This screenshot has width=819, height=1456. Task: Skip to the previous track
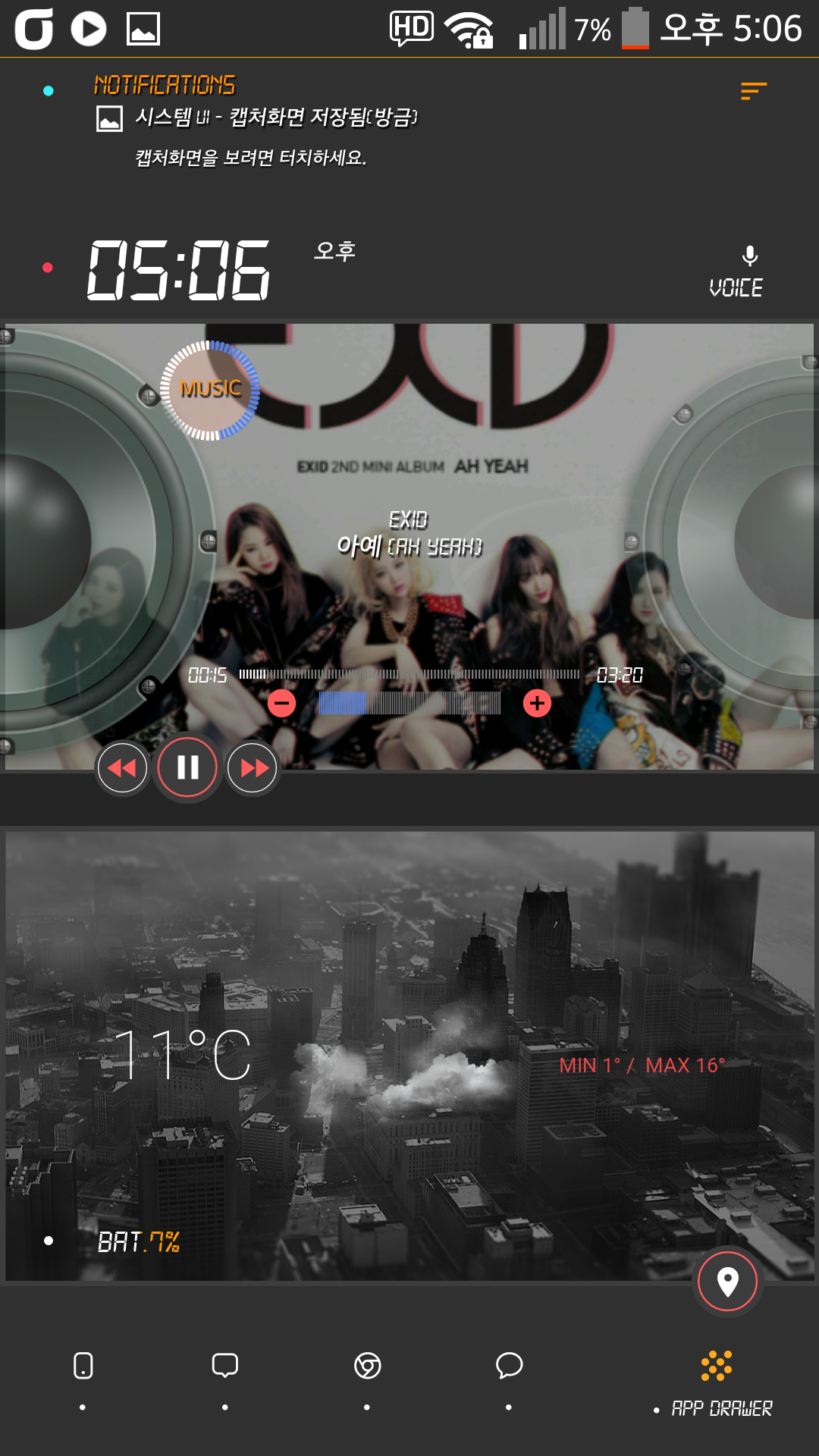(x=122, y=768)
